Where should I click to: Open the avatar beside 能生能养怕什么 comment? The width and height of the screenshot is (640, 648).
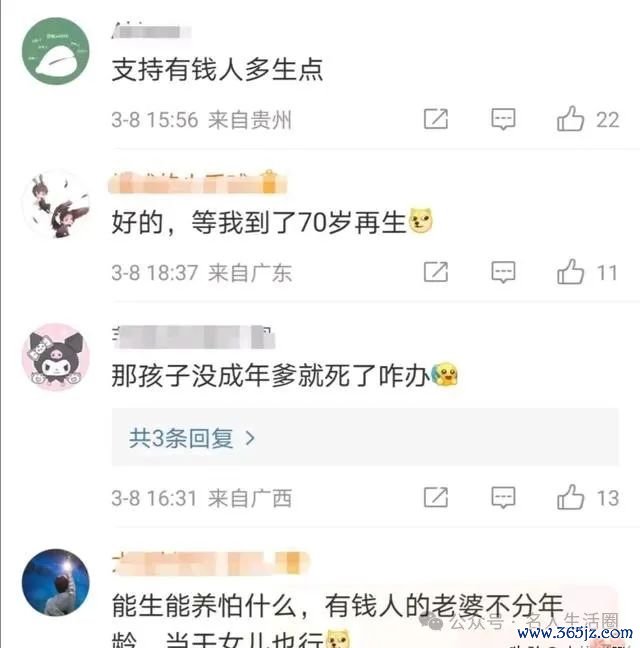pyautogui.click(x=55, y=582)
